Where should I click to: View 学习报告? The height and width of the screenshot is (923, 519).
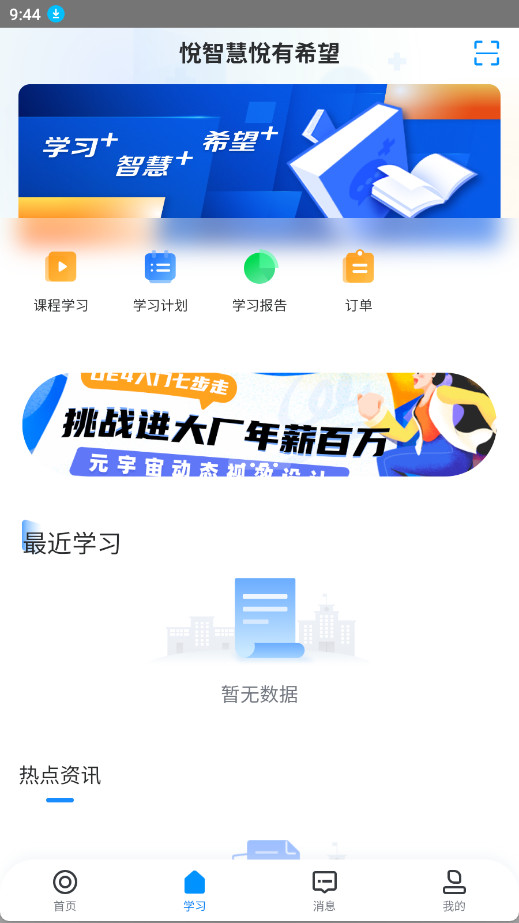[260, 281]
